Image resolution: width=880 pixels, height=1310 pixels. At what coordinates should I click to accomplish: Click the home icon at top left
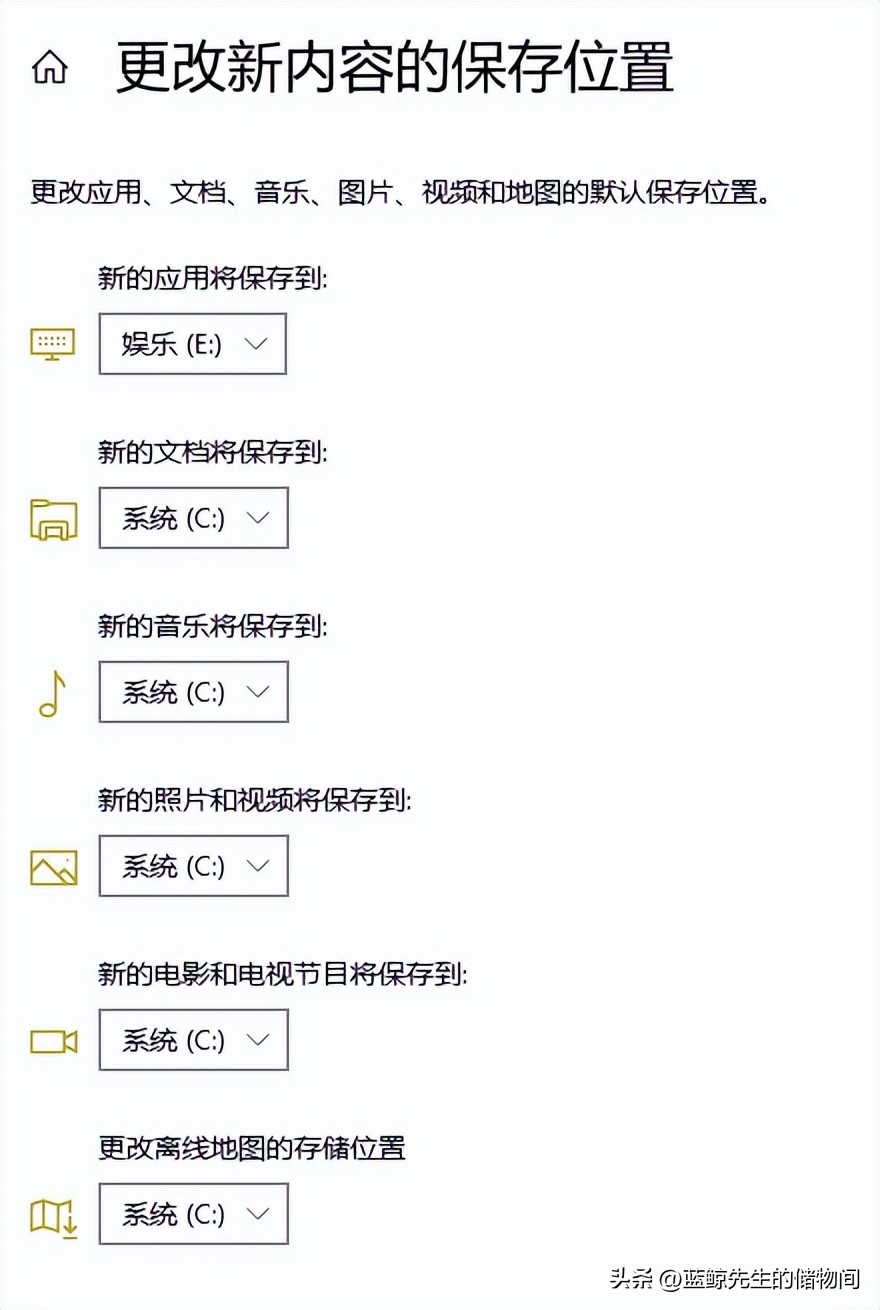point(51,67)
